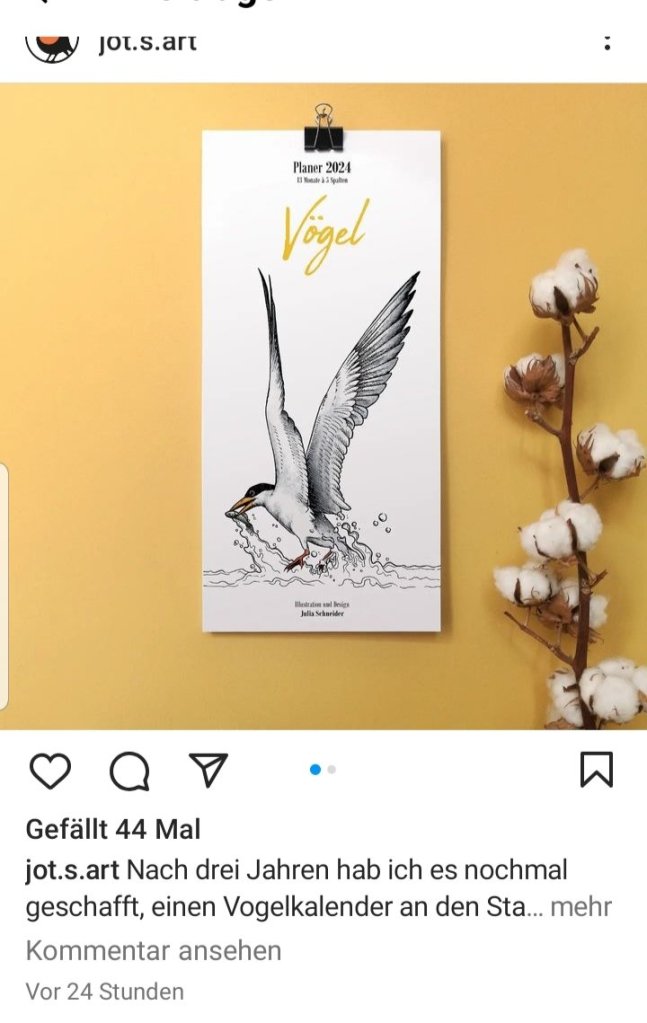Screen dimensions: 647x1023
Task: Open list of likes Gefällt 44 Mal
Action: click(x=113, y=829)
